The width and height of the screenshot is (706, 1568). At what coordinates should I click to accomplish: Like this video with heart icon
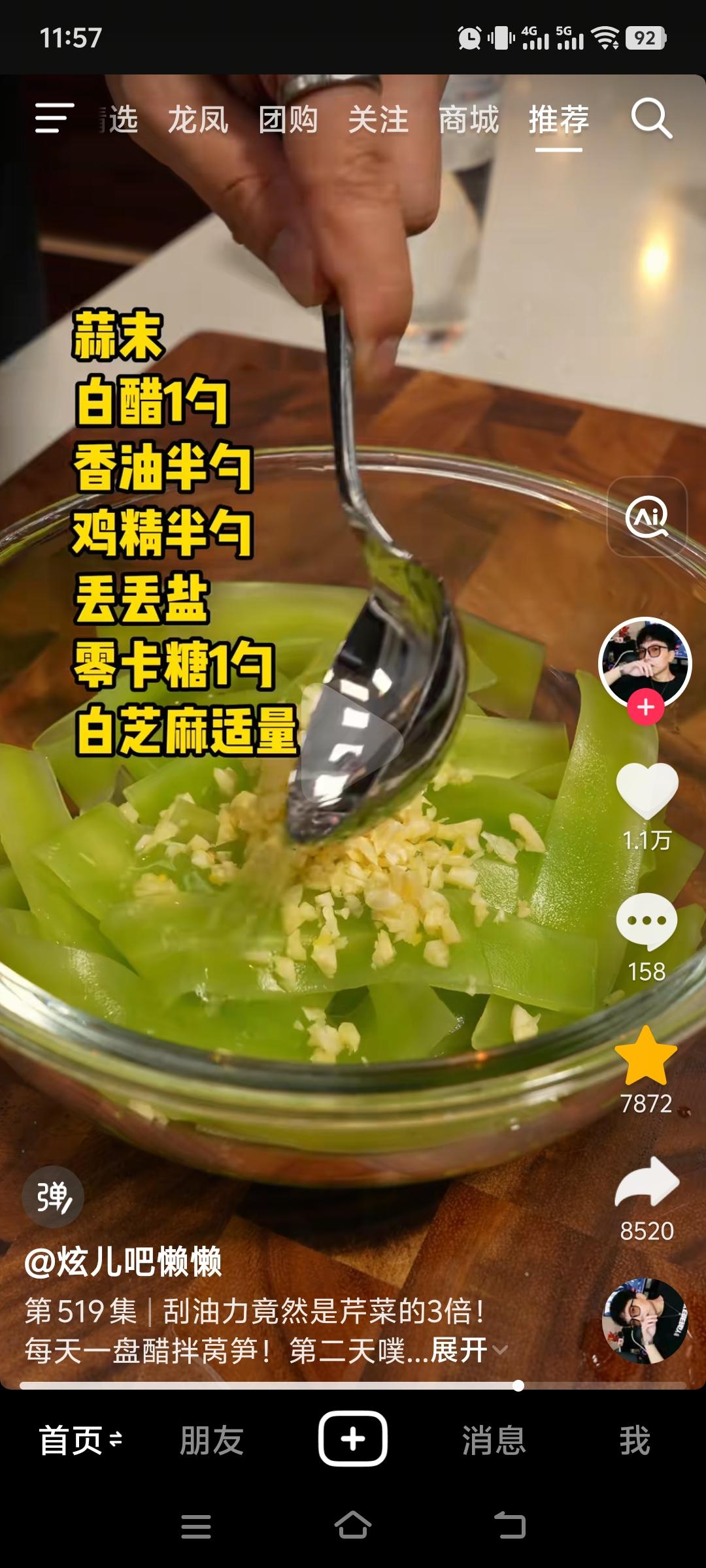[x=647, y=791]
